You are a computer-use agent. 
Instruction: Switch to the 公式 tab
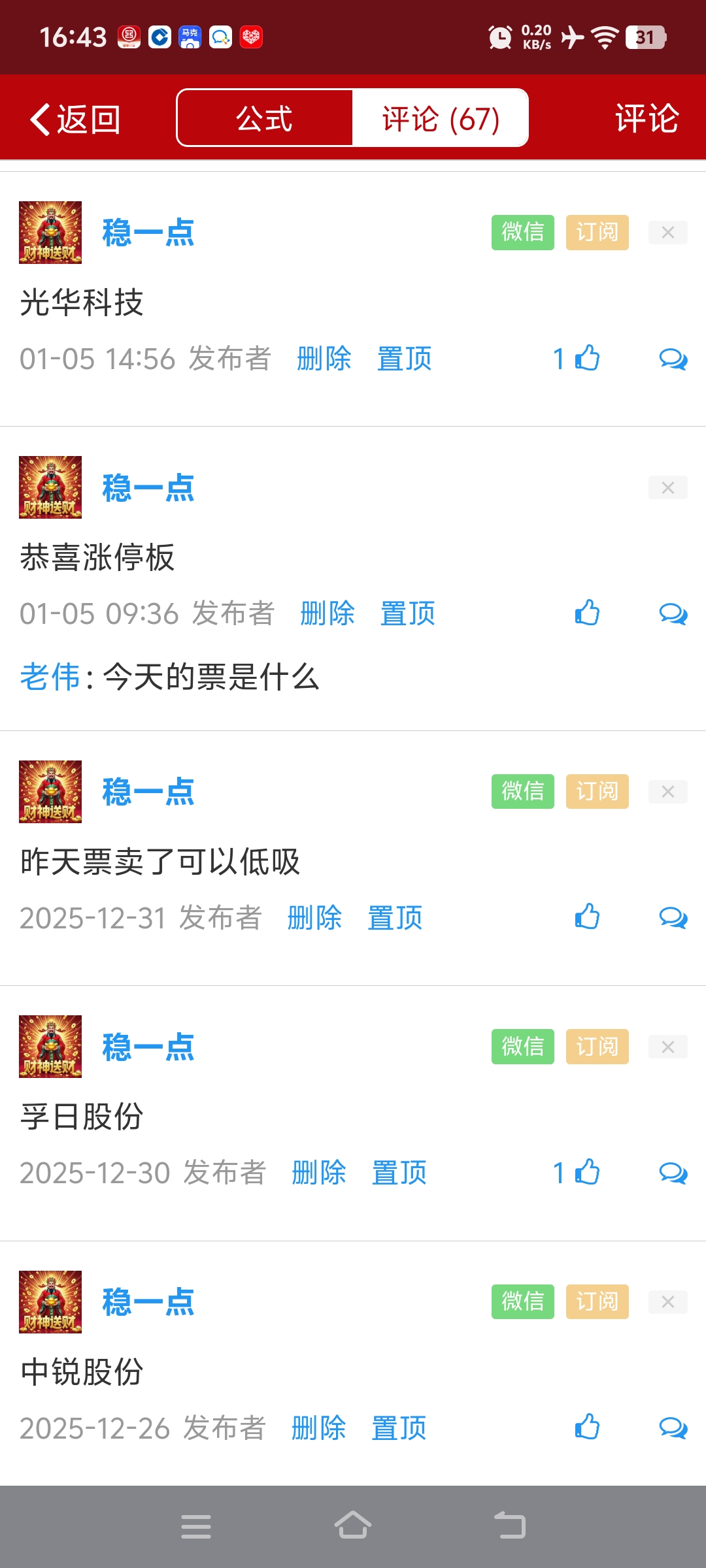pyautogui.click(x=265, y=118)
